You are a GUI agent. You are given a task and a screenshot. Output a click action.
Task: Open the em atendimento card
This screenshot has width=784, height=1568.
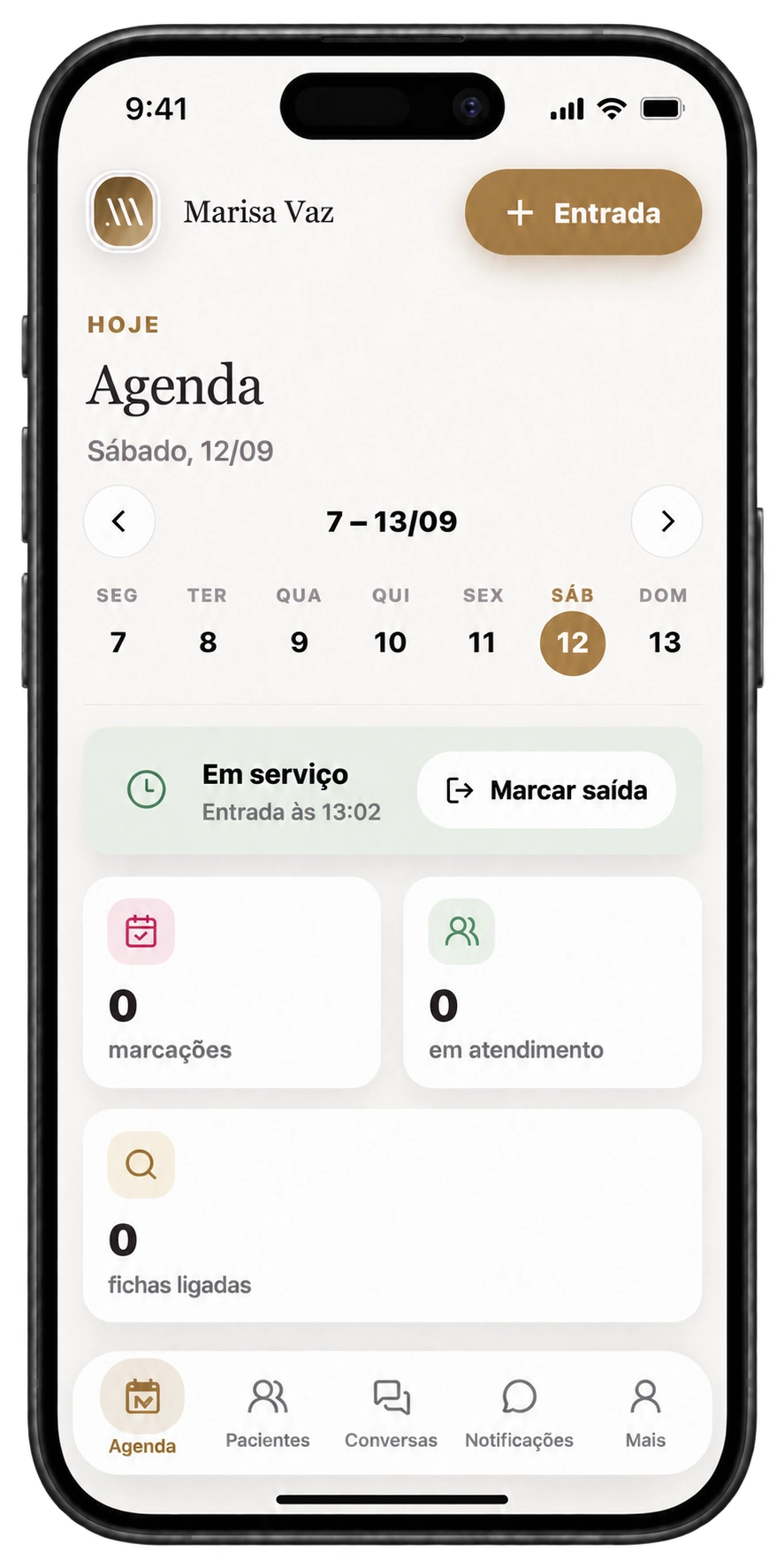pos(552,982)
